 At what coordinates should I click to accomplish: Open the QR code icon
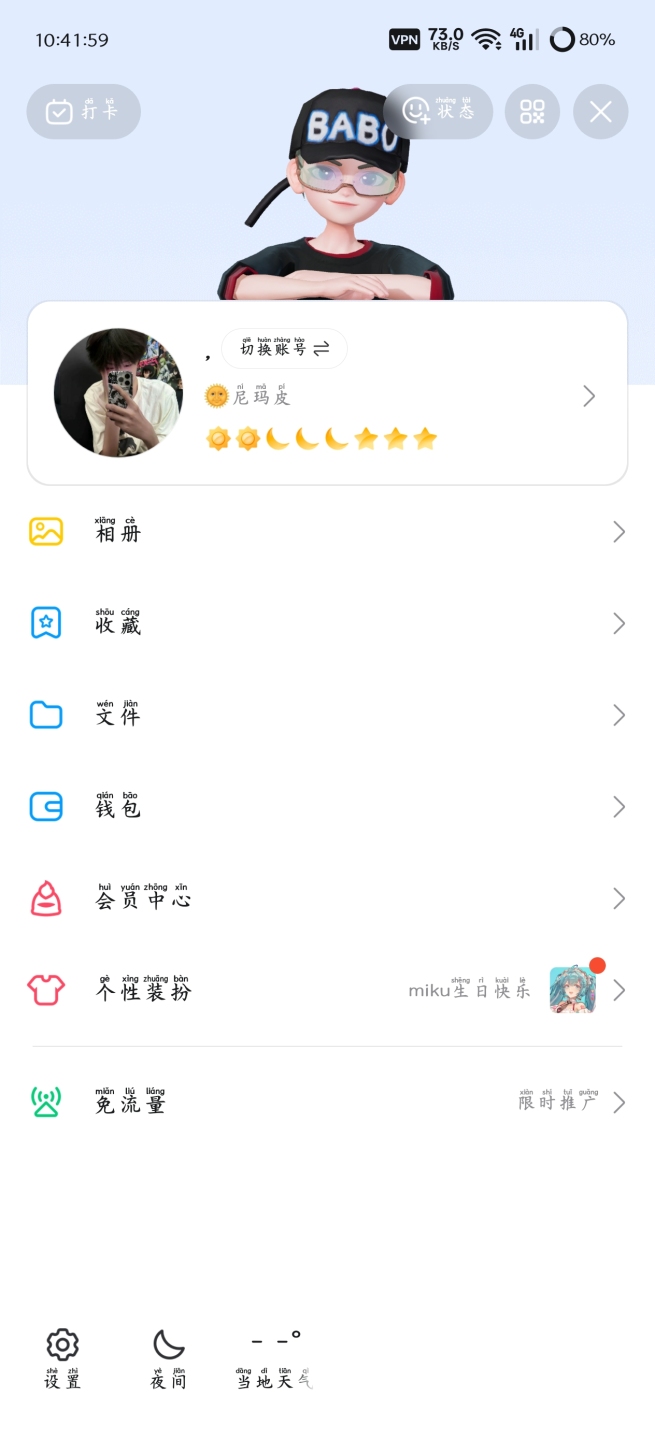532,111
